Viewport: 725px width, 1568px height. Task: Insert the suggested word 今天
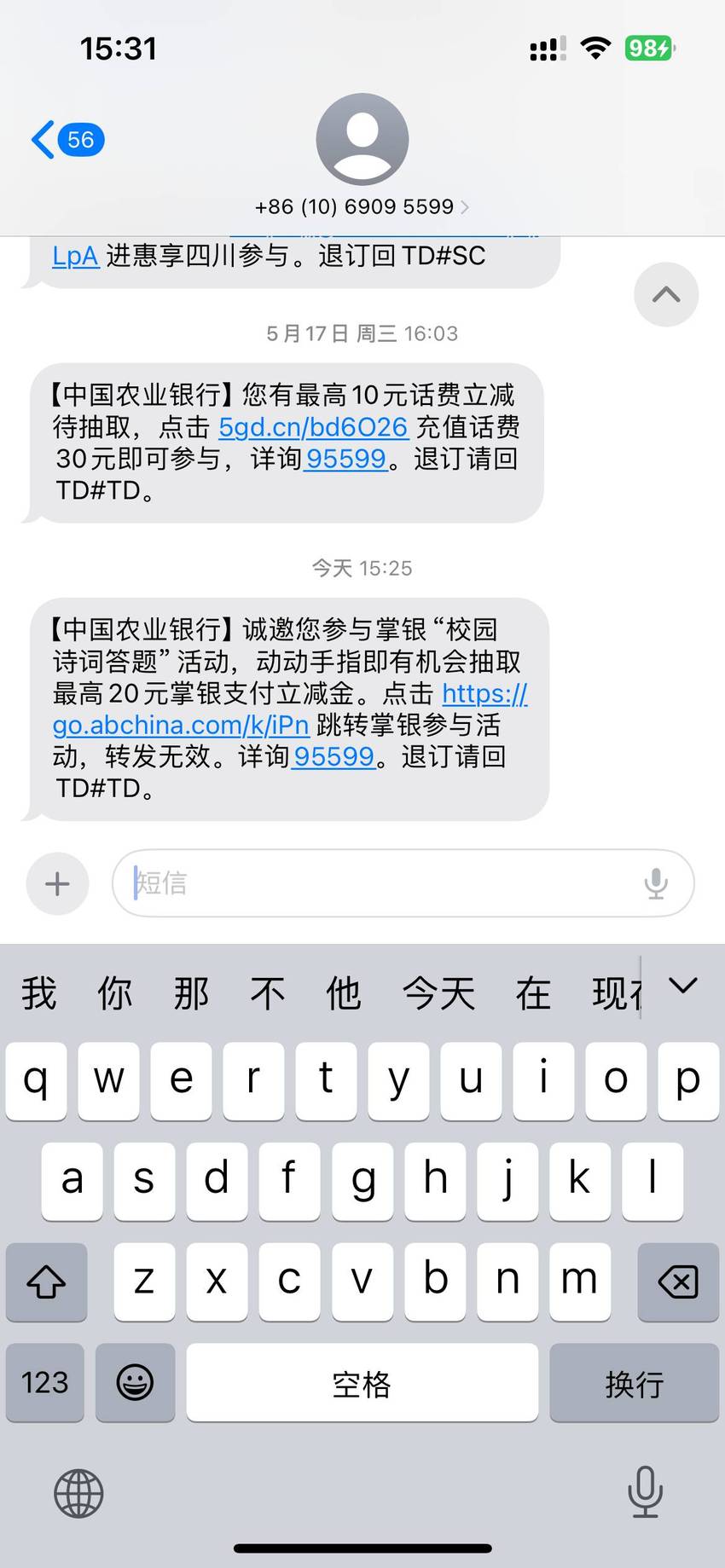click(438, 993)
